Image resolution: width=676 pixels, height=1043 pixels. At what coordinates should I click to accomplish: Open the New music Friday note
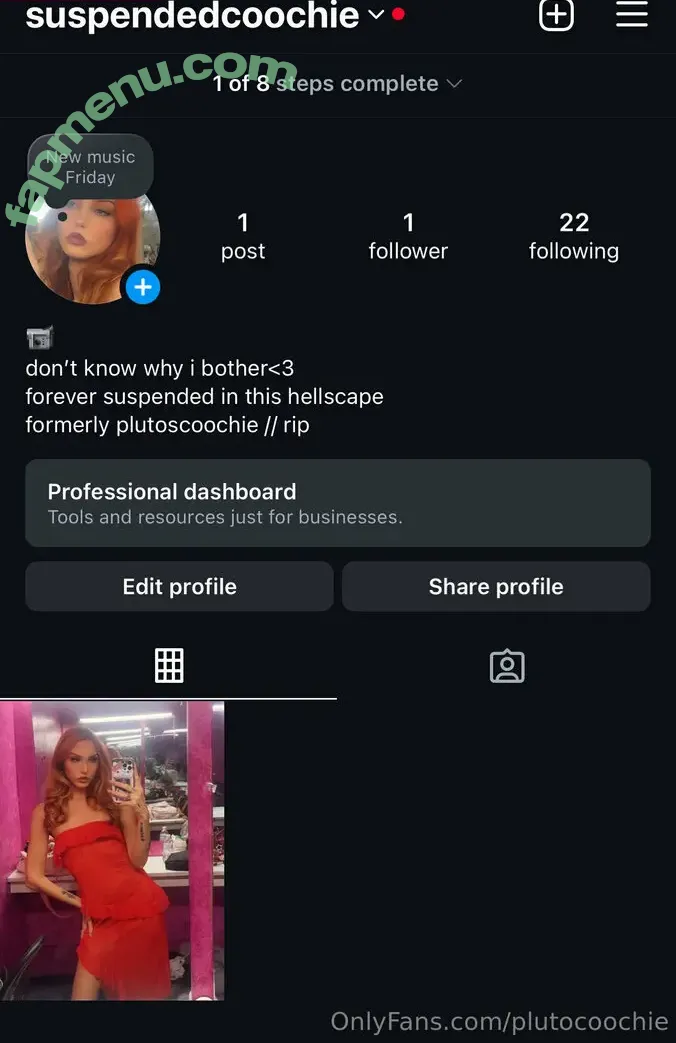90,167
